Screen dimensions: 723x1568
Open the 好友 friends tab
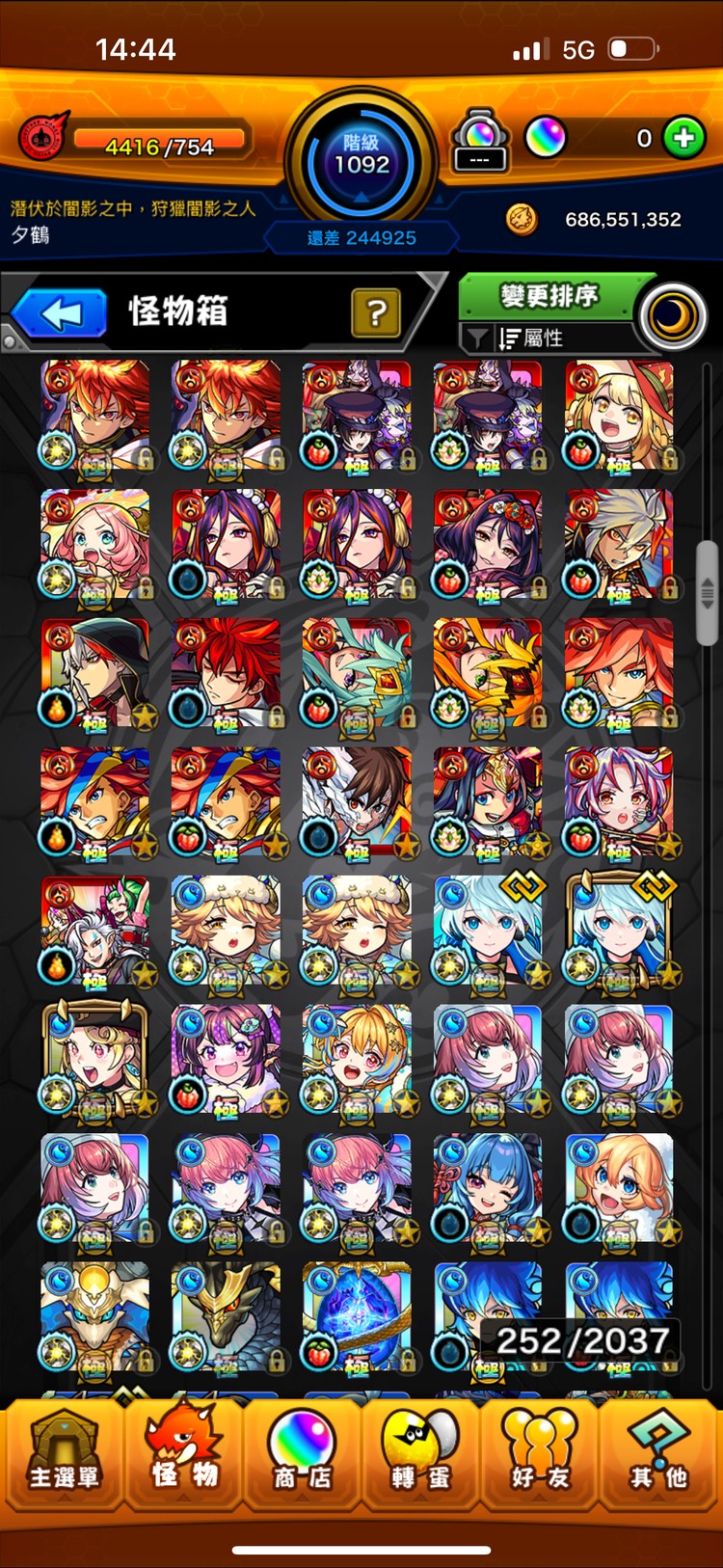[x=539, y=1458]
